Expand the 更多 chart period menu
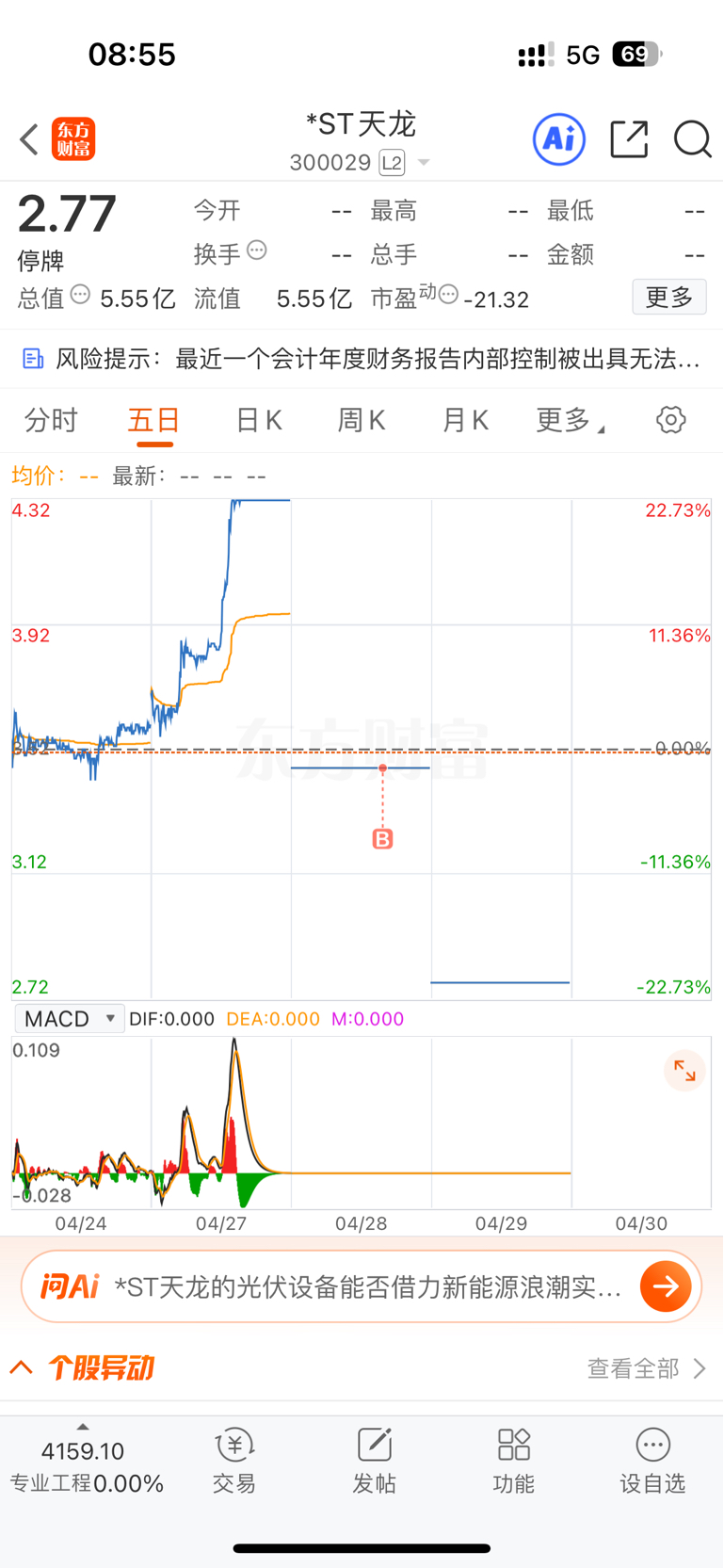Image resolution: width=724 pixels, height=1568 pixels. coord(570,420)
